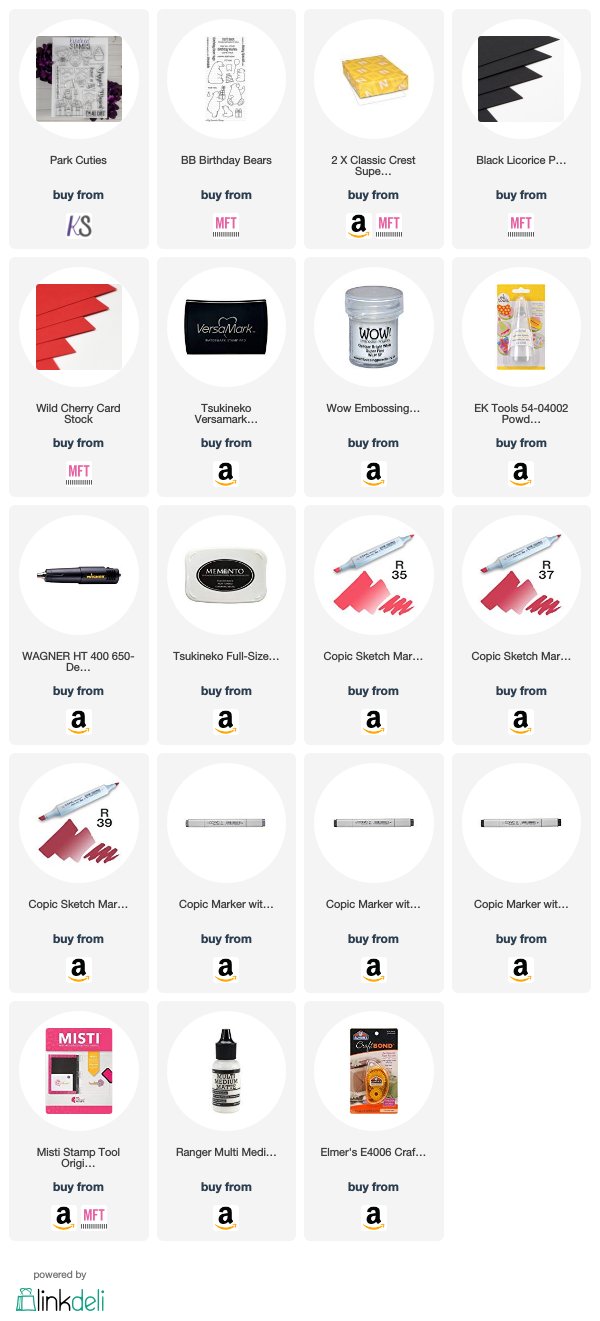Buy 2 X Classic Crest paper from Amazon
The width and height of the screenshot is (600, 1321).
click(359, 227)
